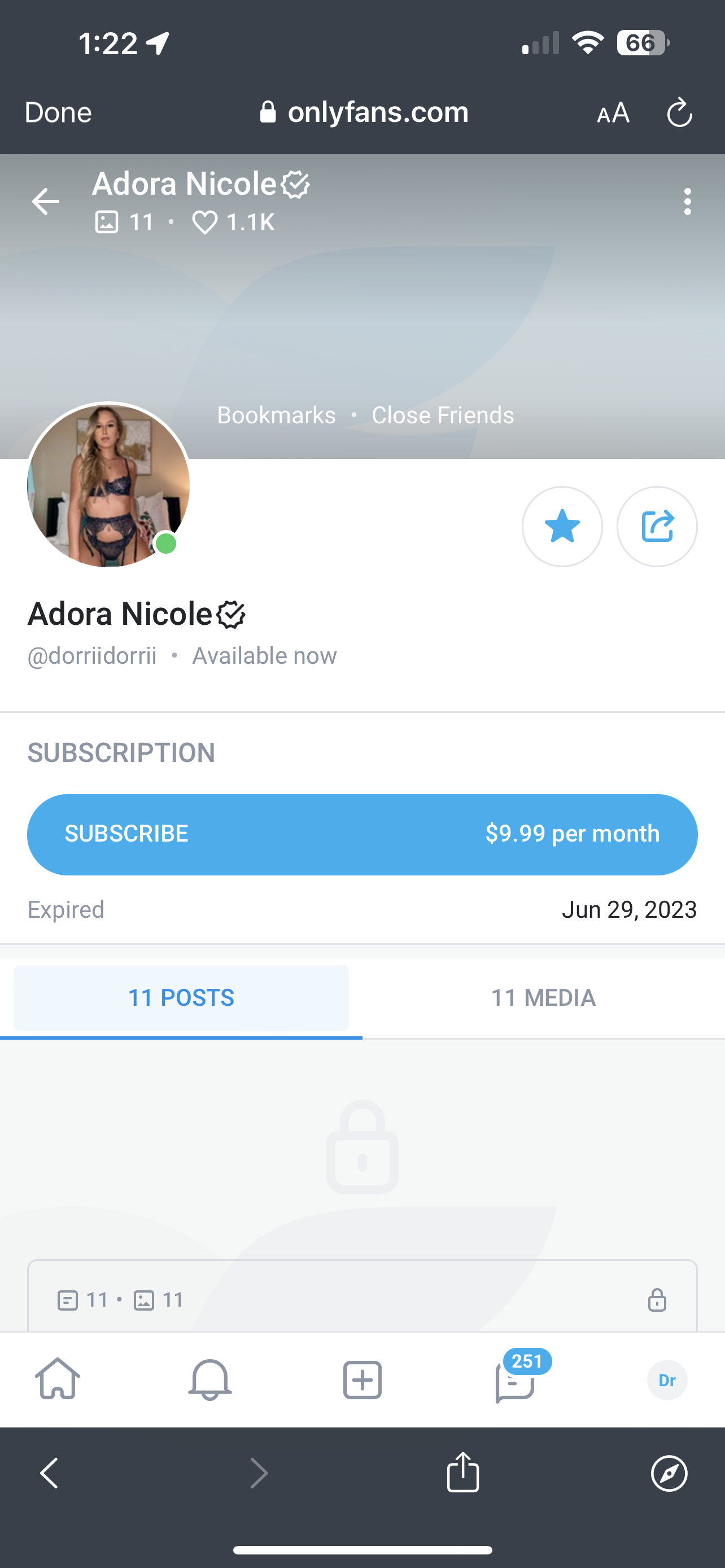725x1568 pixels.
Task: Tap the star favorite button
Action: click(x=562, y=527)
